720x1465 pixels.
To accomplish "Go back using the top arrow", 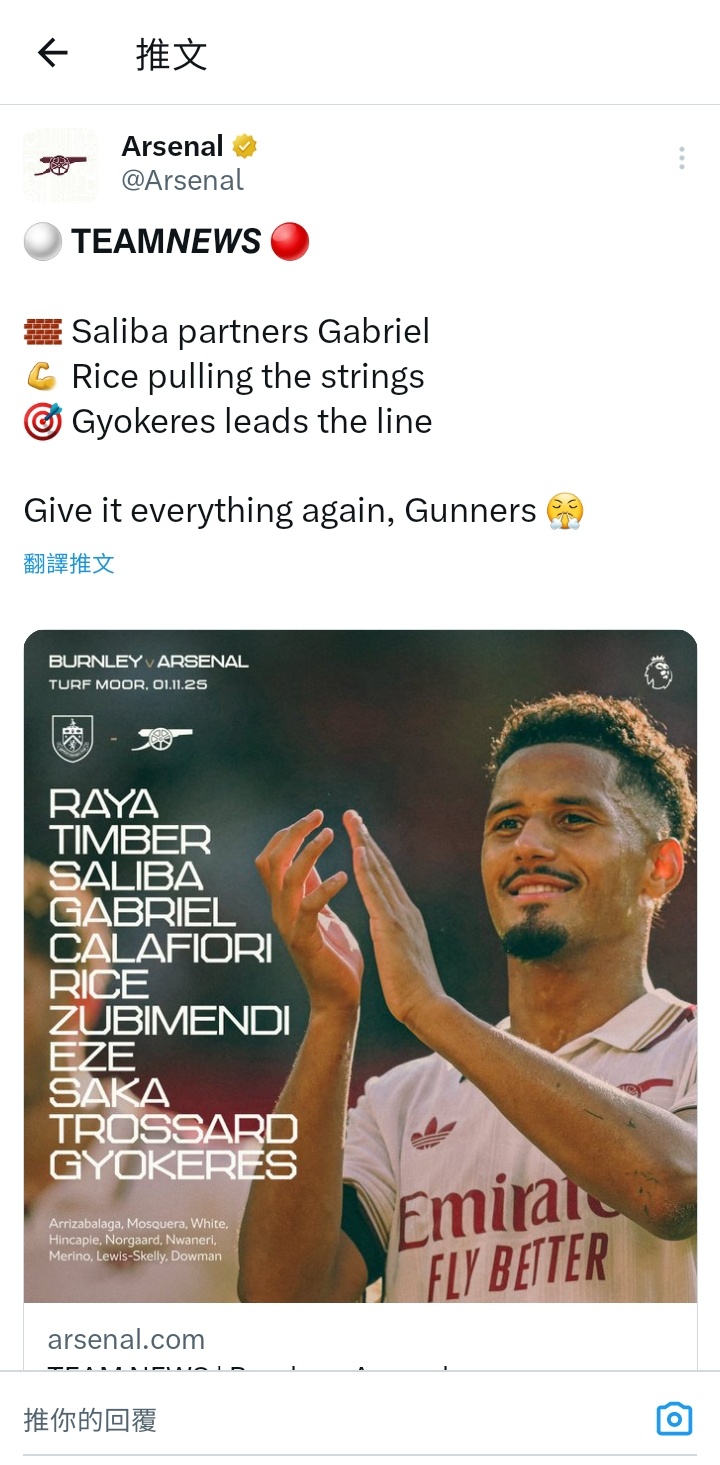I will [x=52, y=53].
